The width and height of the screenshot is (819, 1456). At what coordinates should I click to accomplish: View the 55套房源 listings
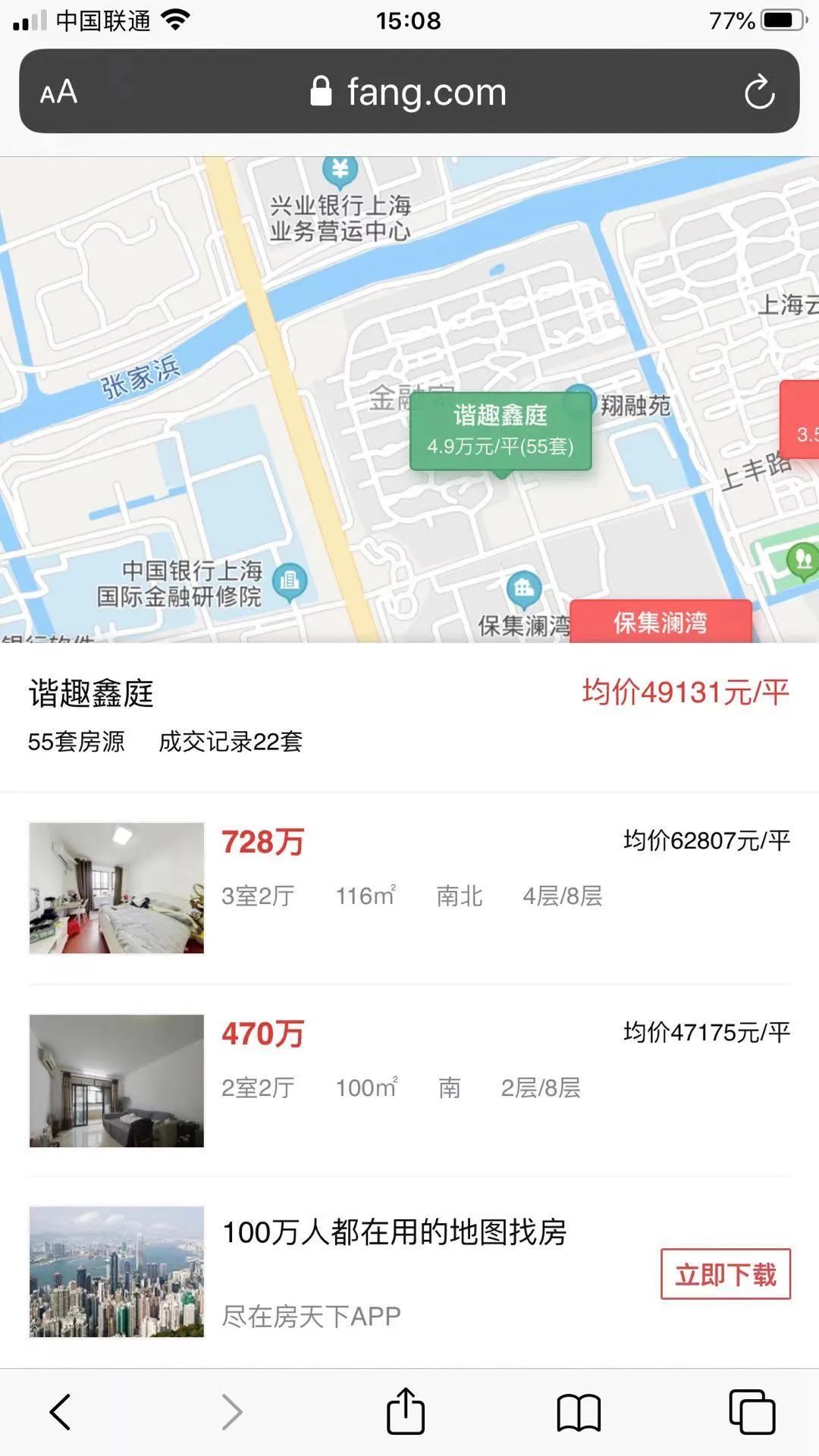pos(76,742)
